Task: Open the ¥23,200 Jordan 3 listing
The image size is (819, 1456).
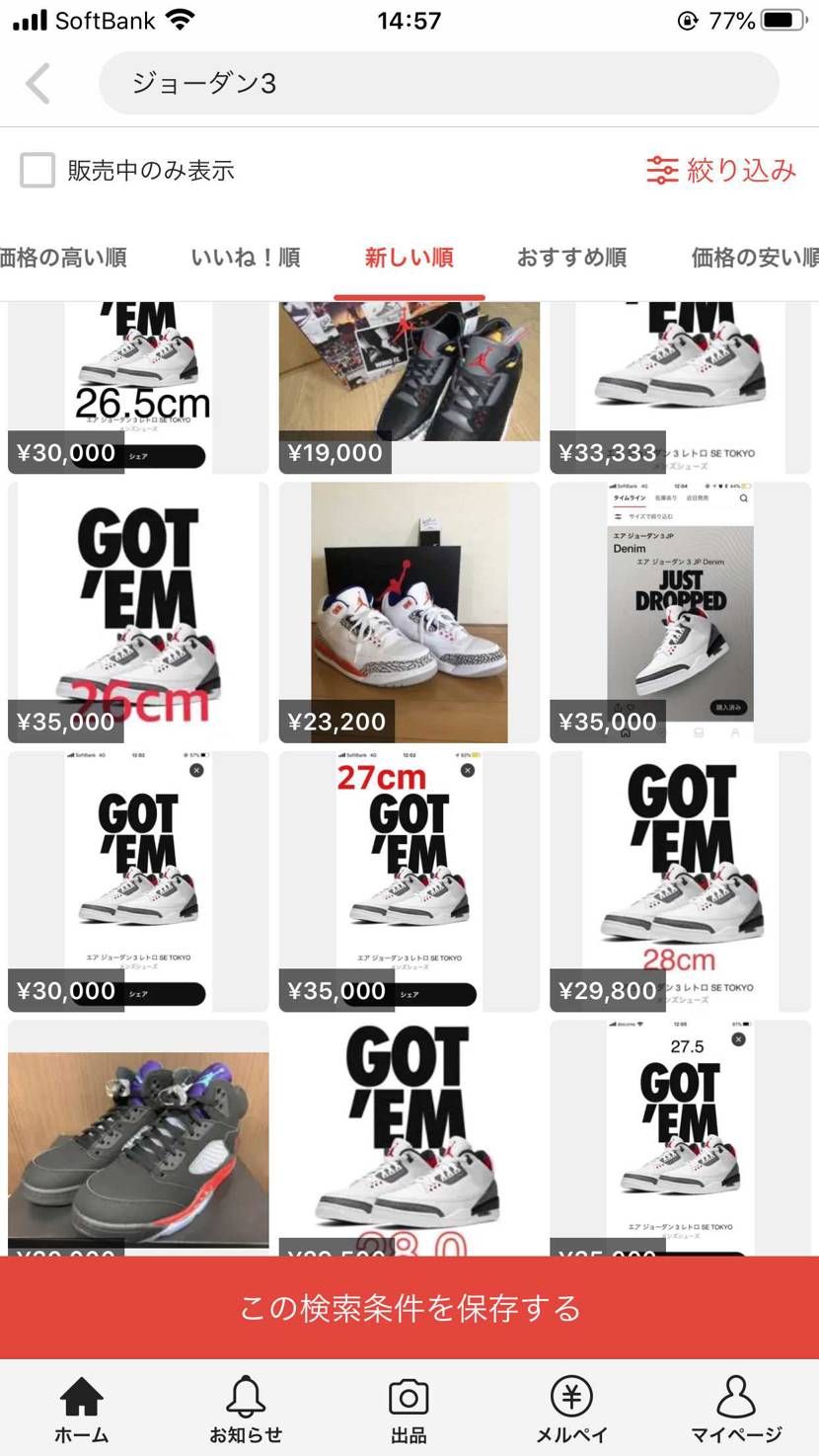Action: (409, 607)
